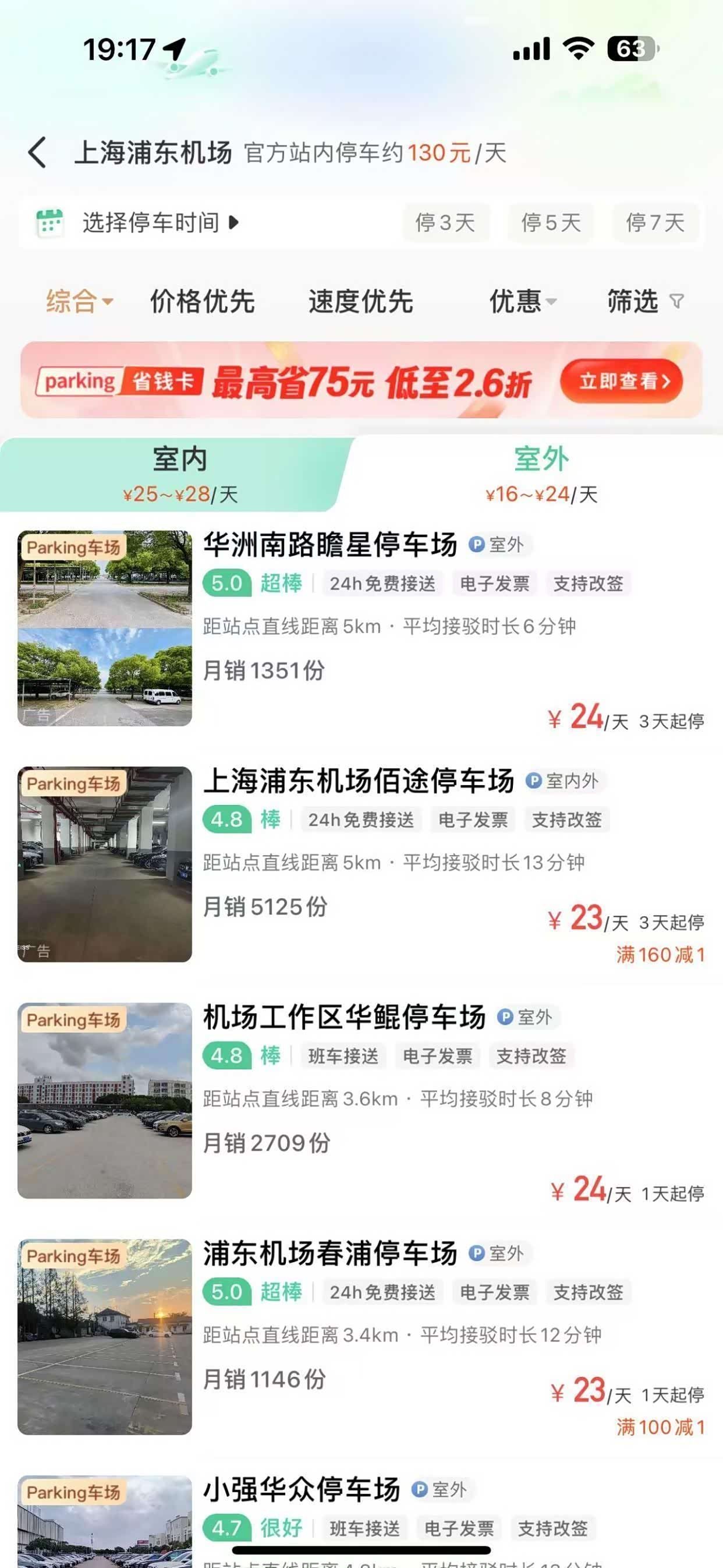723x1568 pixels.
Task: Expand the 优惠 filter dropdown
Action: [x=522, y=301]
